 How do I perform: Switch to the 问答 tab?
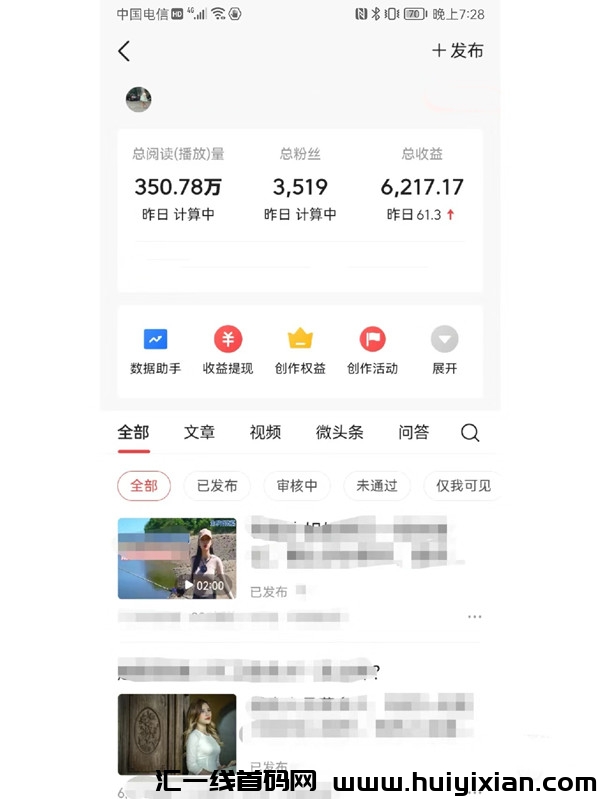[413, 432]
